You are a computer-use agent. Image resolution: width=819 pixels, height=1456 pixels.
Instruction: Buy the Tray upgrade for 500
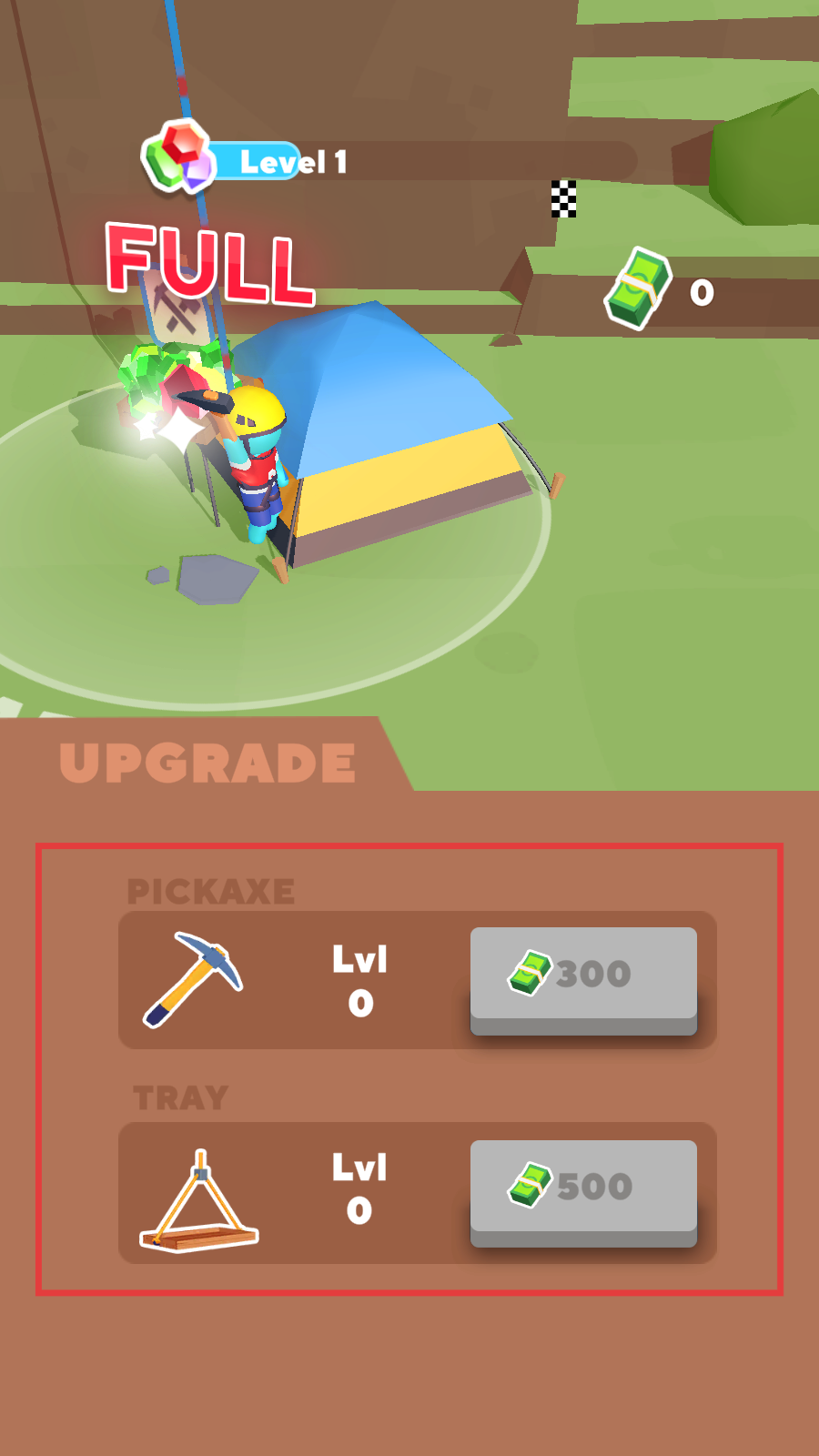click(583, 1193)
